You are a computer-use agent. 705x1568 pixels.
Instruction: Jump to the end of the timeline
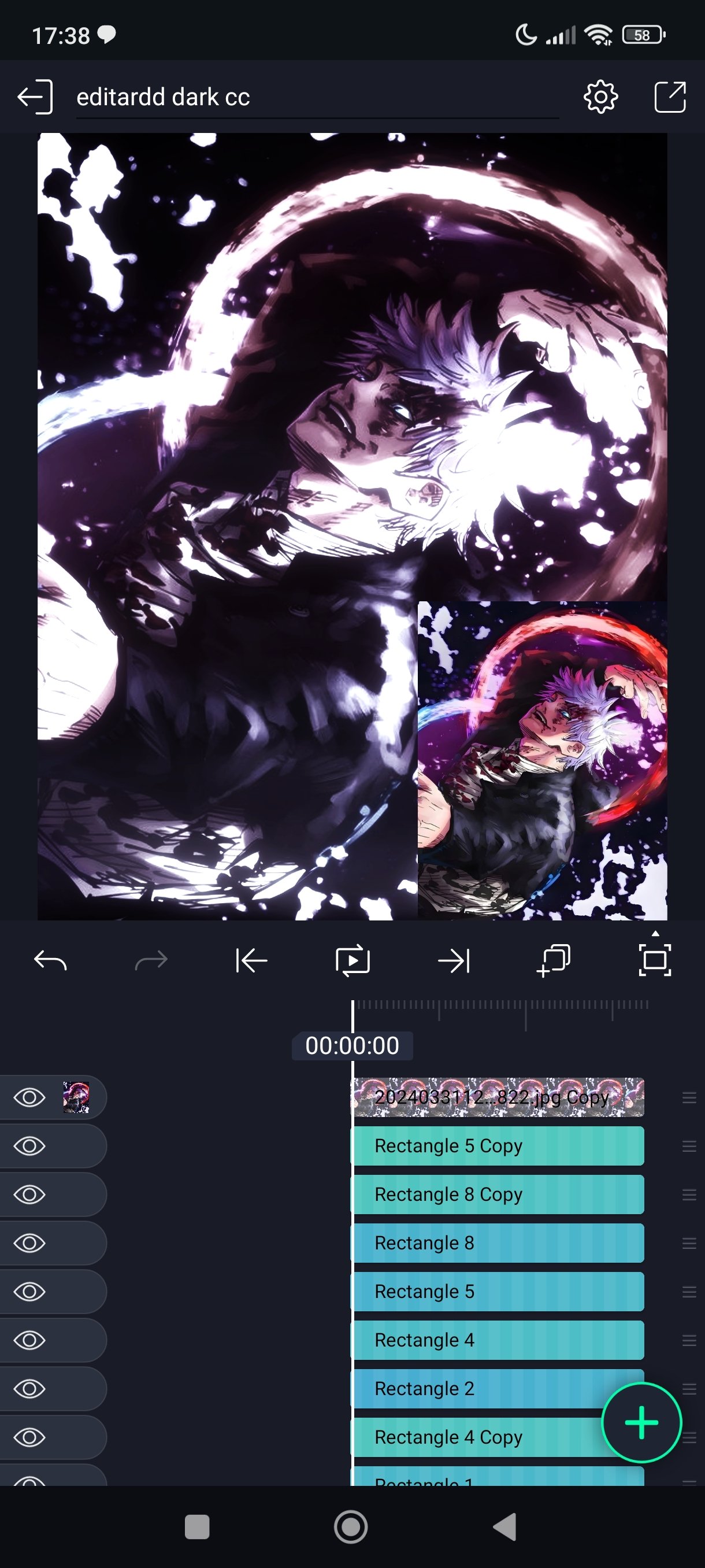pyautogui.click(x=454, y=960)
